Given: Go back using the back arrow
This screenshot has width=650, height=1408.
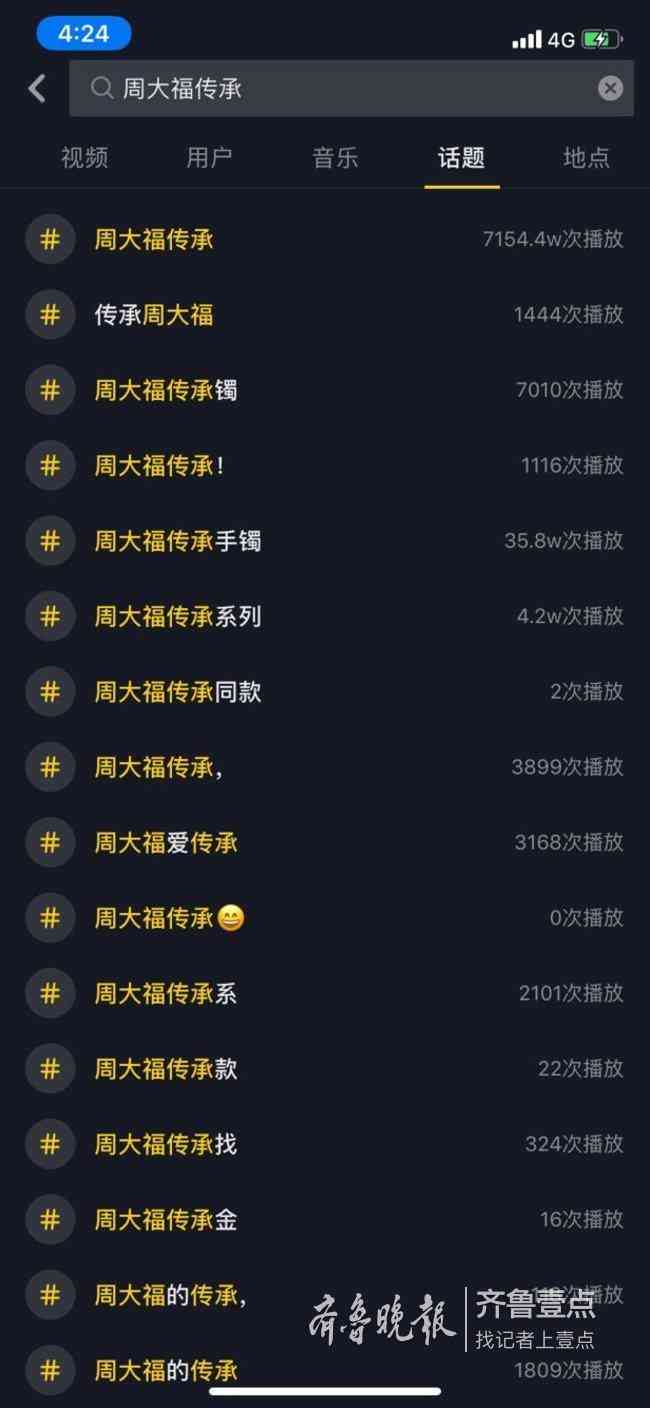Looking at the screenshot, I should 37,89.
